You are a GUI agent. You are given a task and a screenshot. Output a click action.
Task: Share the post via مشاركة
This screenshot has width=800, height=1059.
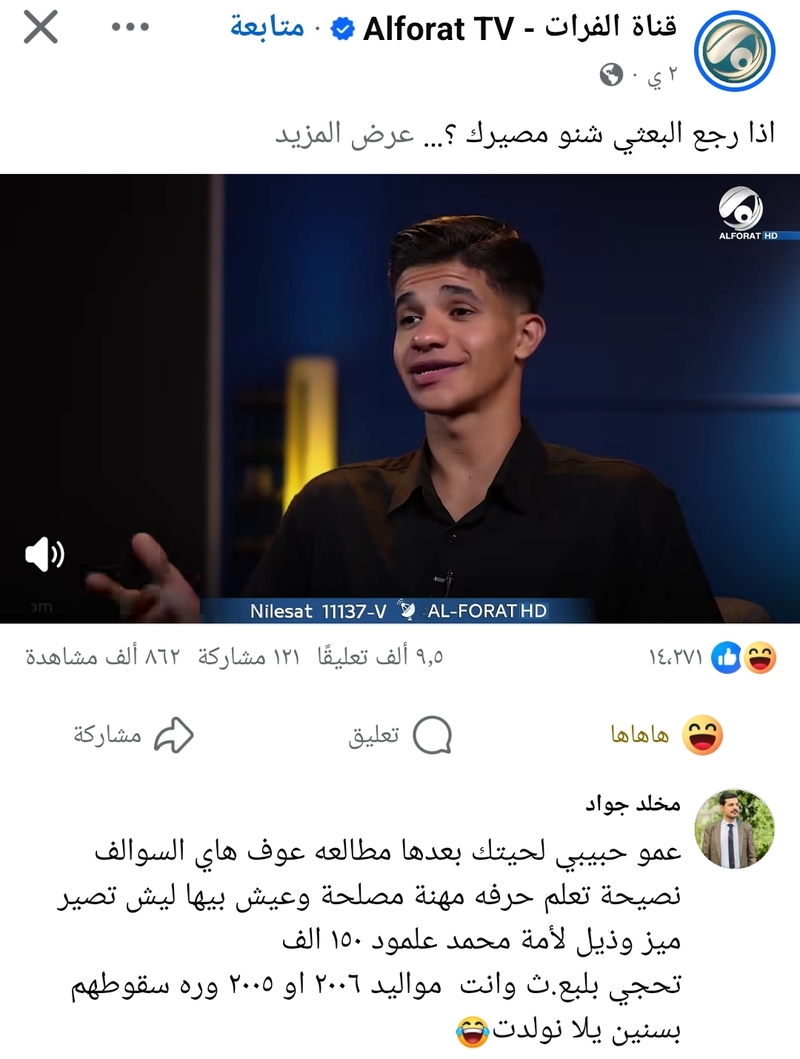point(133,736)
